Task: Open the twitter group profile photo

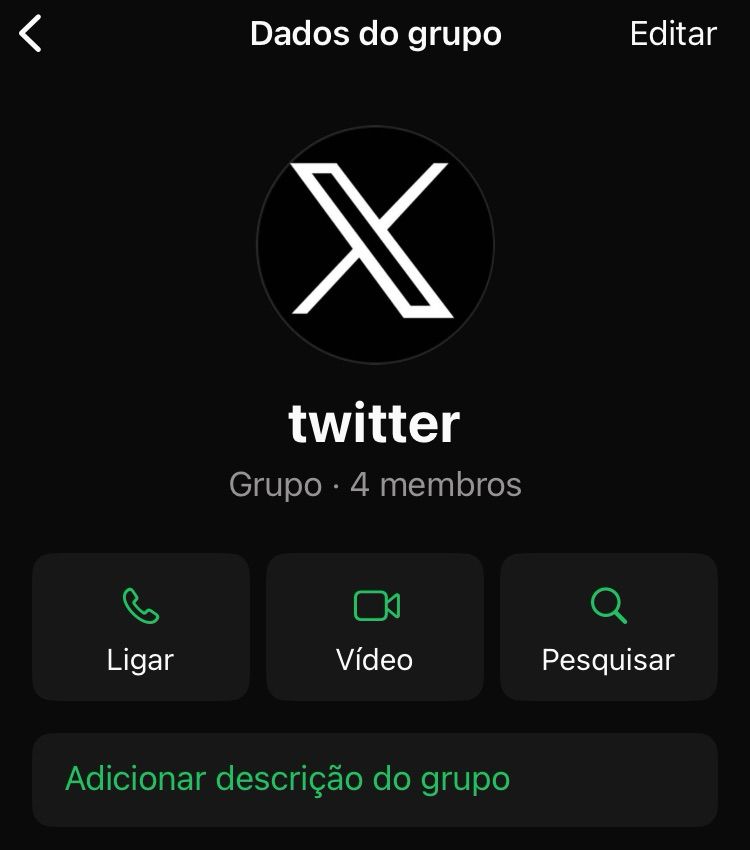Action: [x=375, y=244]
